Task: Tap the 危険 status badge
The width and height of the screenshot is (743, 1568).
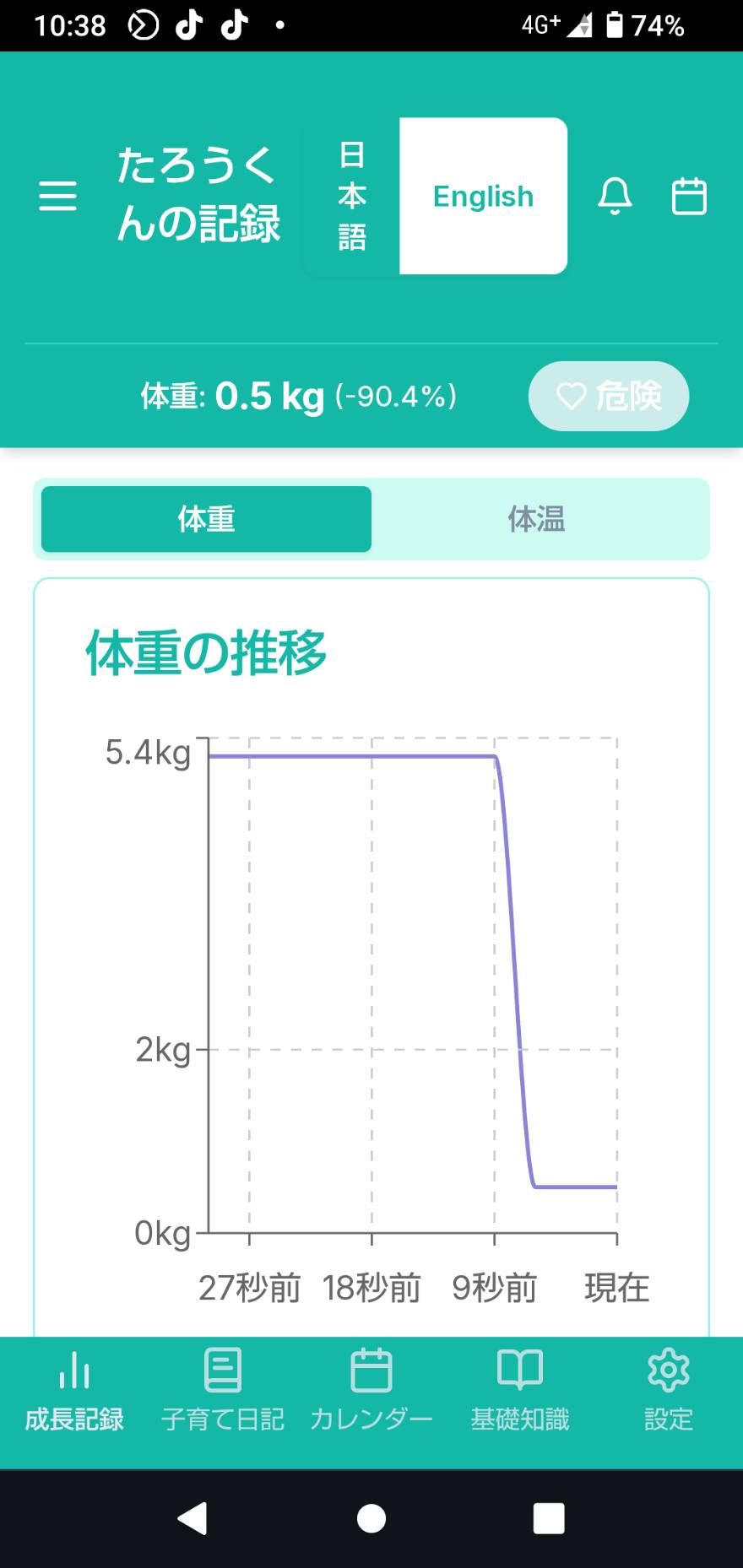Action: (608, 396)
